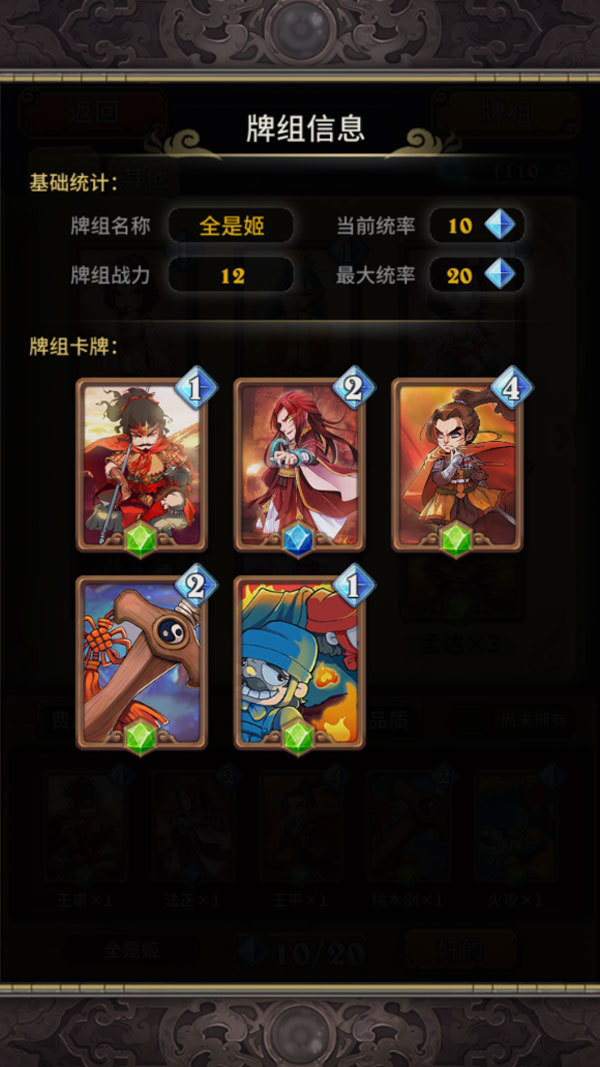Open the wooden sword card
This screenshot has width=600, height=1067.
click(x=141, y=663)
